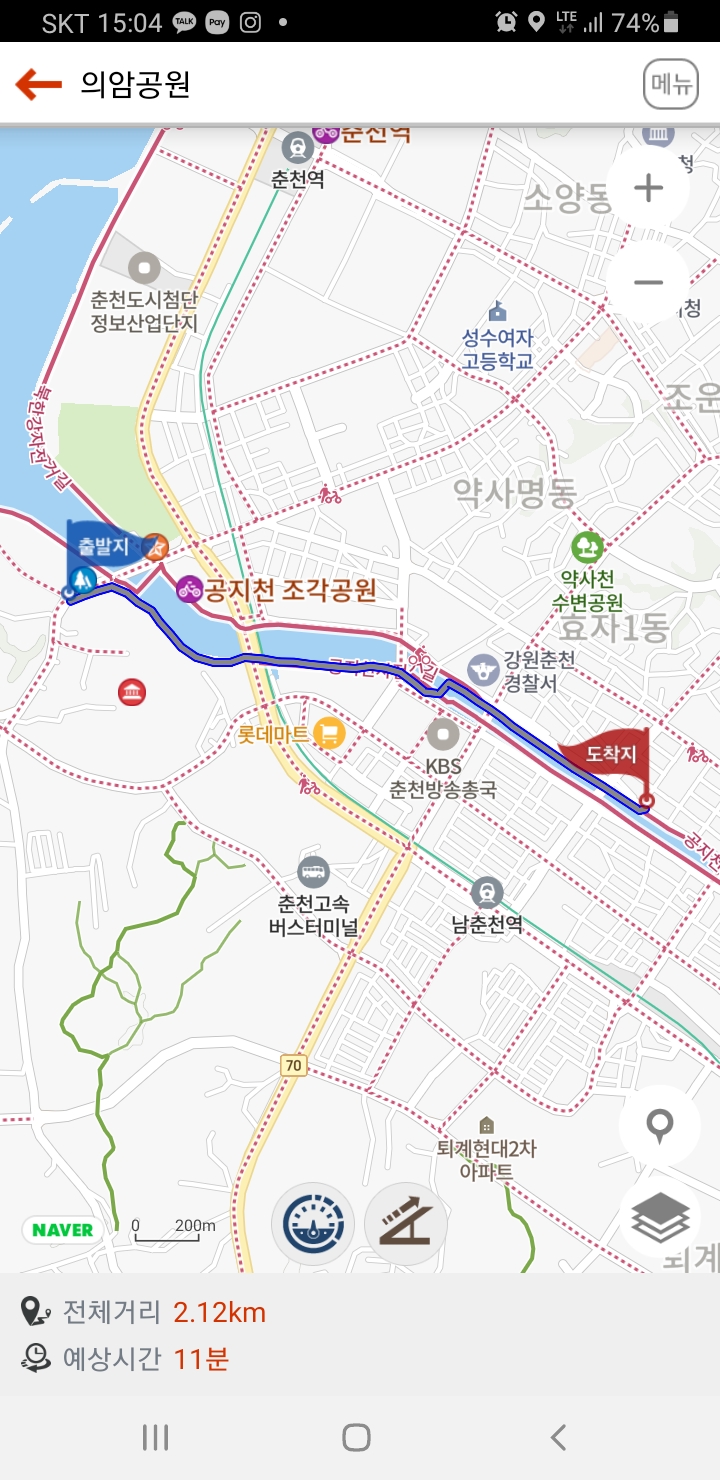Center map on my current location
This screenshot has width=720, height=1480.
pyautogui.click(x=659, y=1125)
